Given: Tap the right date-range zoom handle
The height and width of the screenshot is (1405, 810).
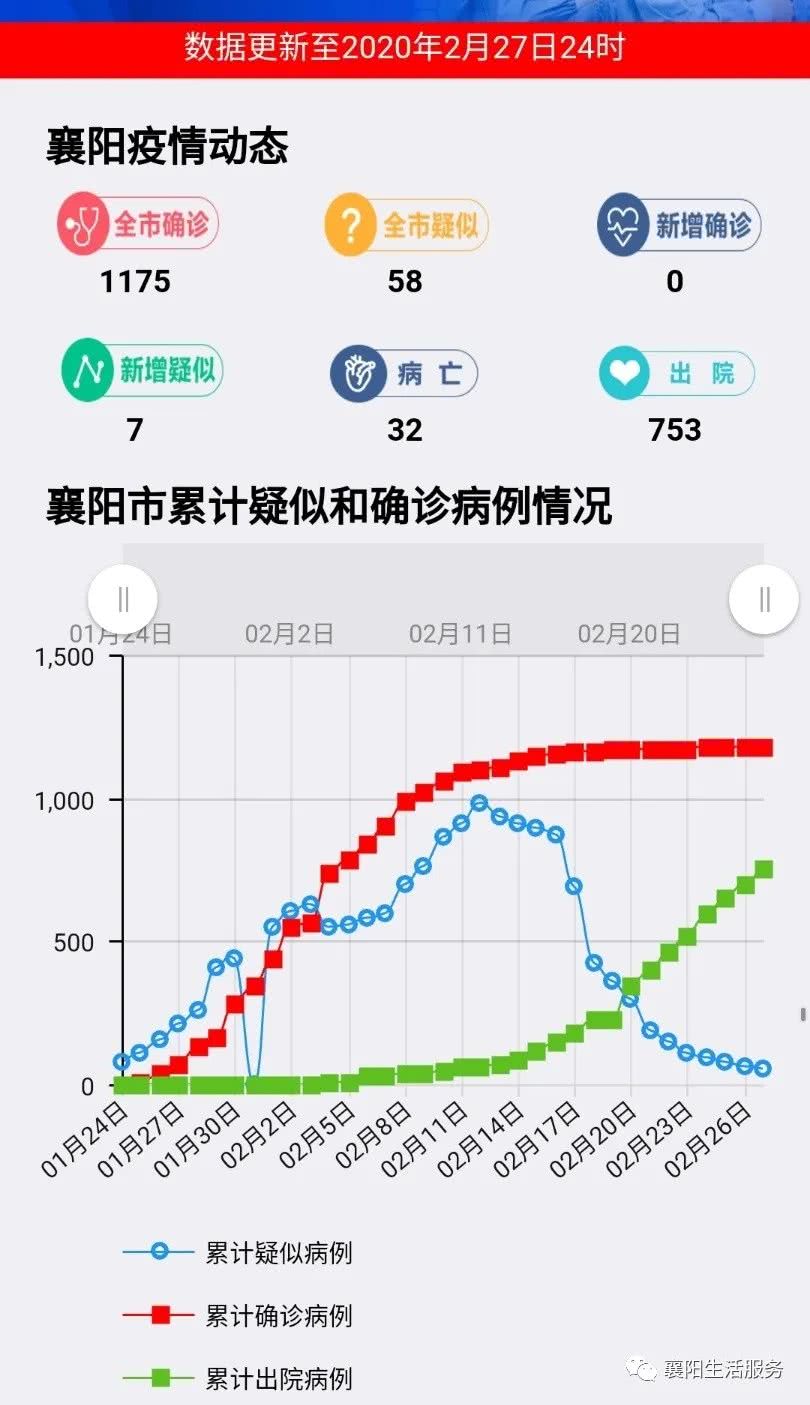Looking at the screenshot, I should coord(764,600).
